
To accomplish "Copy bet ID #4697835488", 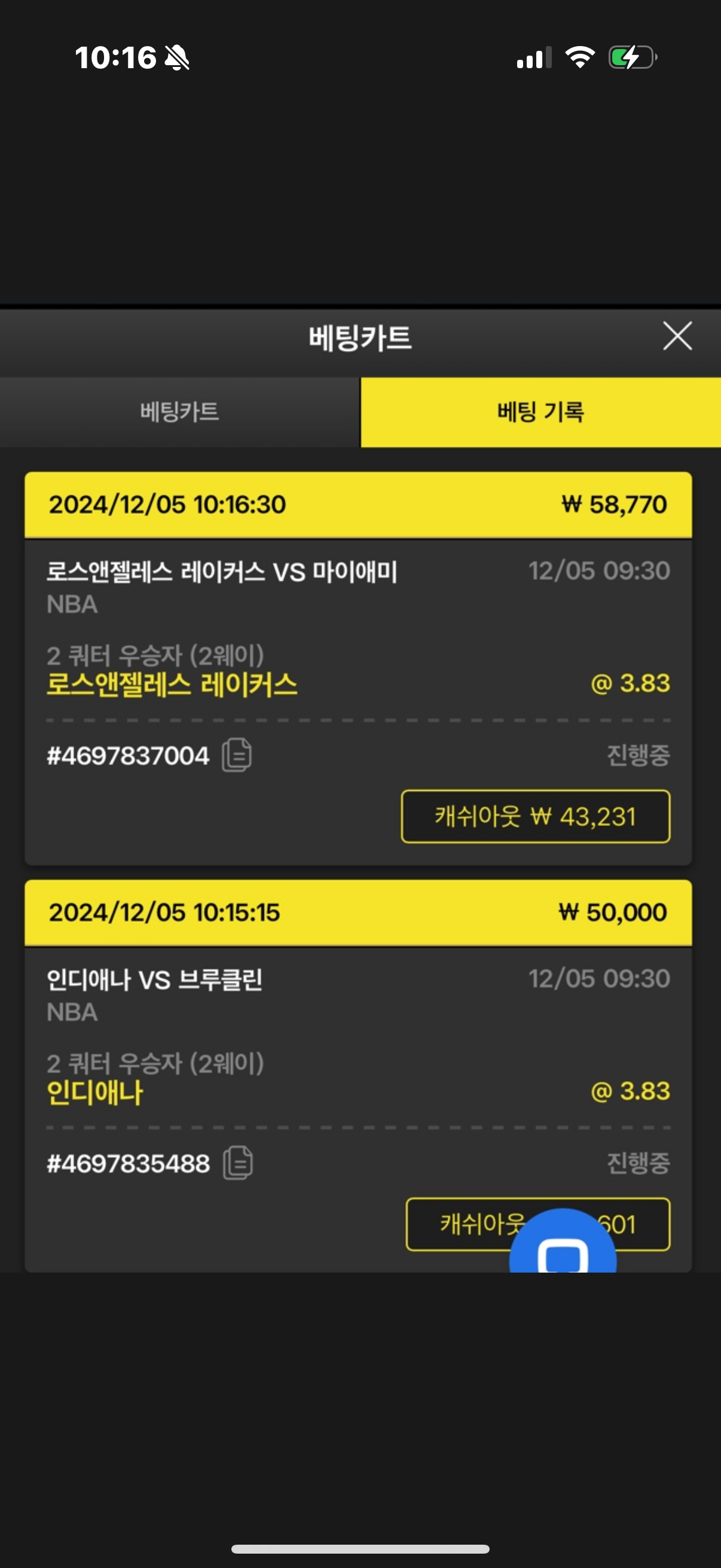I will tap(238, 1163).
